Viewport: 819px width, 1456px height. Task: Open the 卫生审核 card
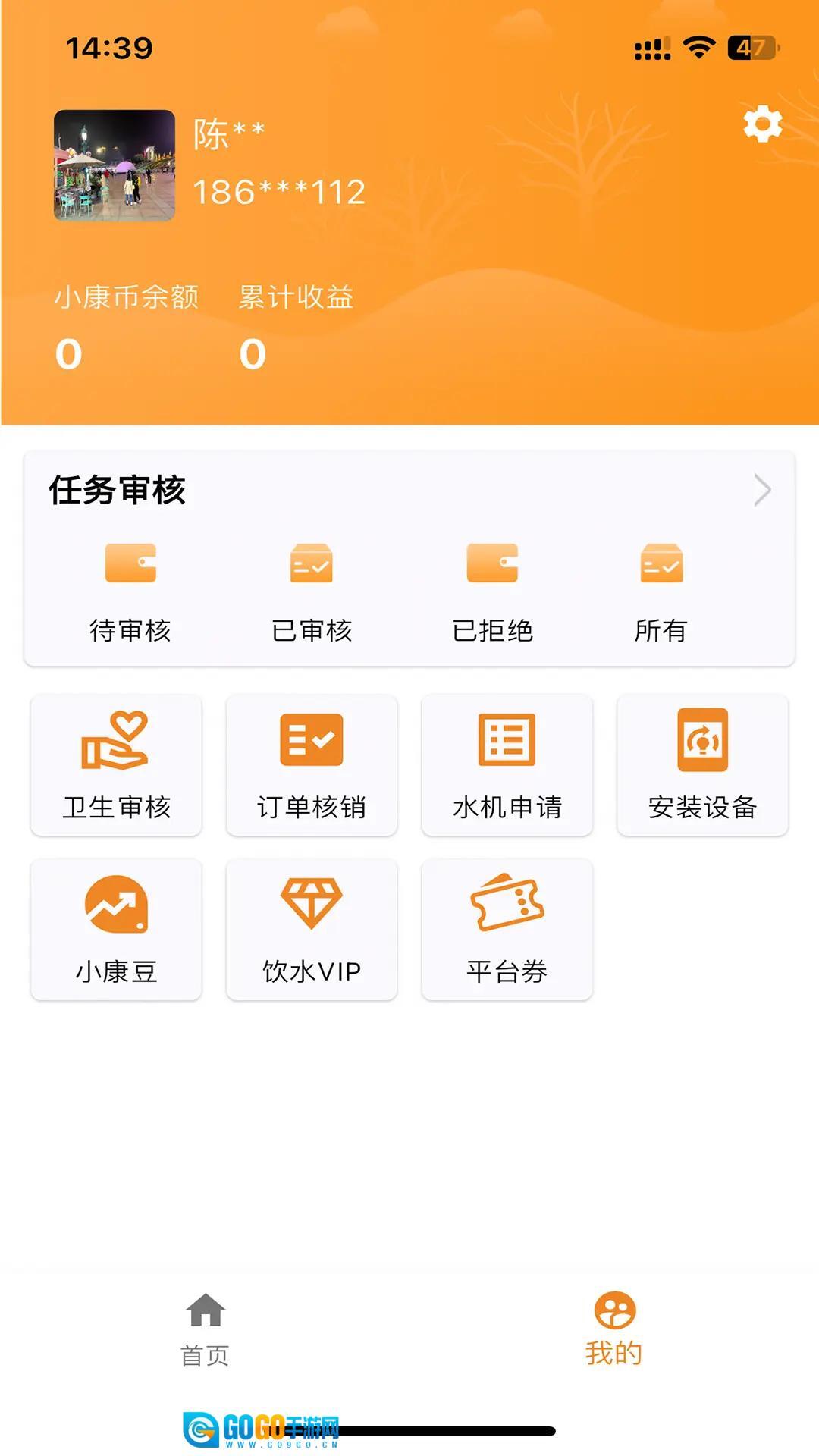tap(116, 765)
